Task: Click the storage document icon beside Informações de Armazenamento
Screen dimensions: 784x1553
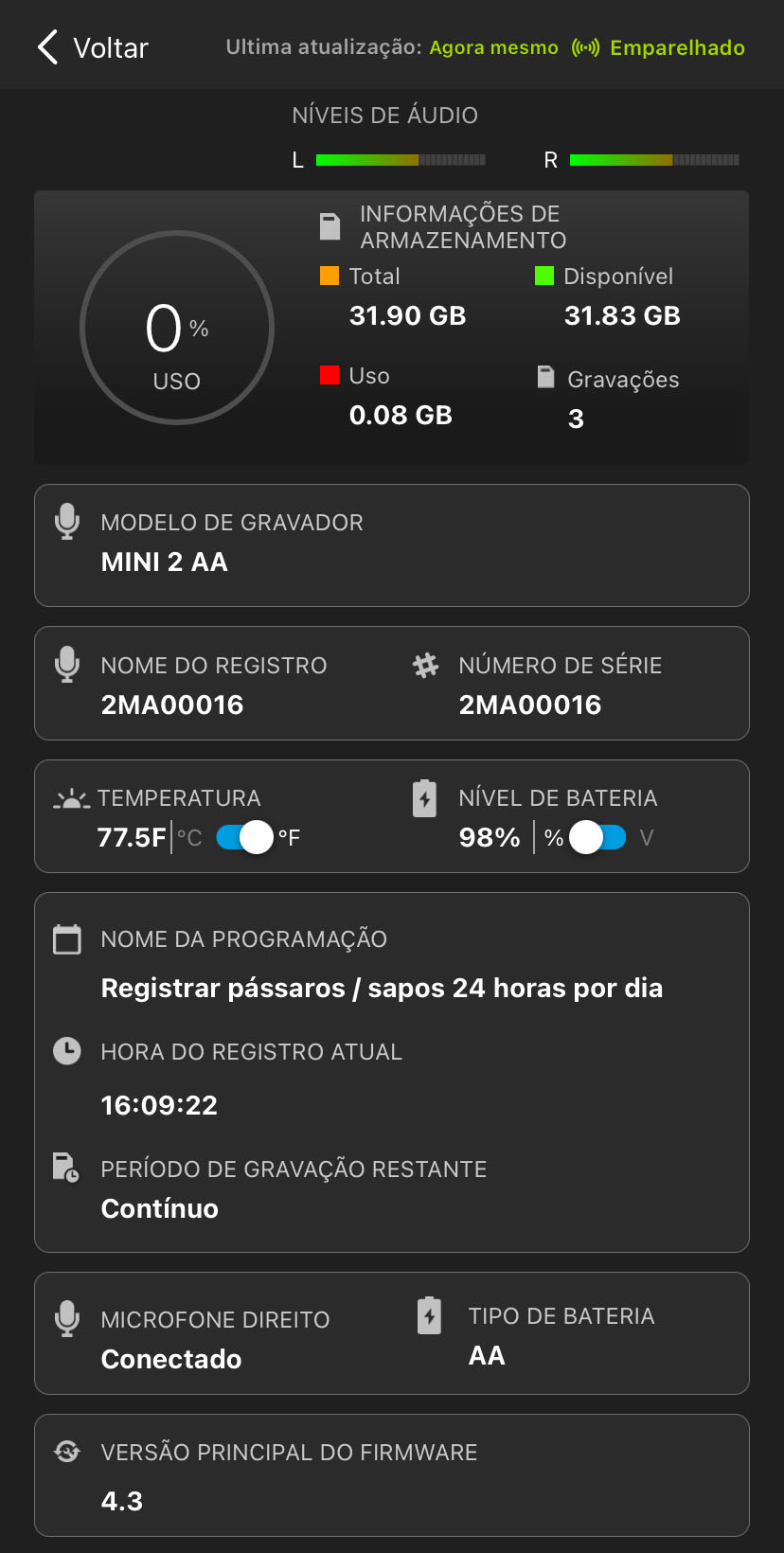Action: [x=330, y=225]
